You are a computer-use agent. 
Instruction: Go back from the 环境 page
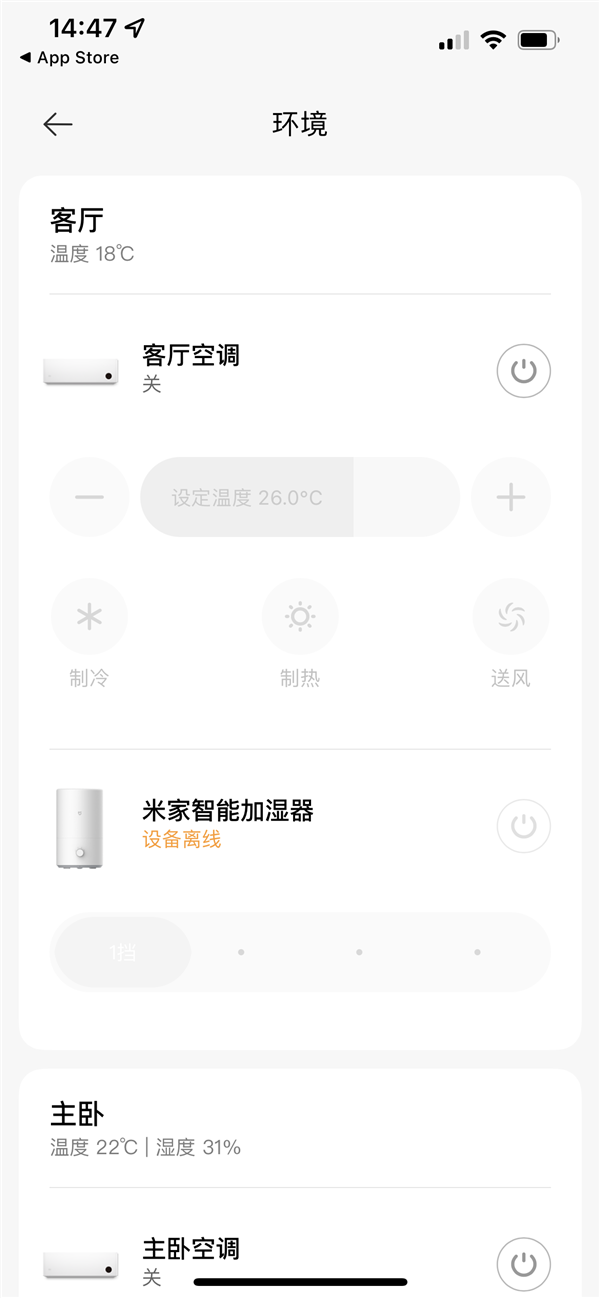click(58, 124)
